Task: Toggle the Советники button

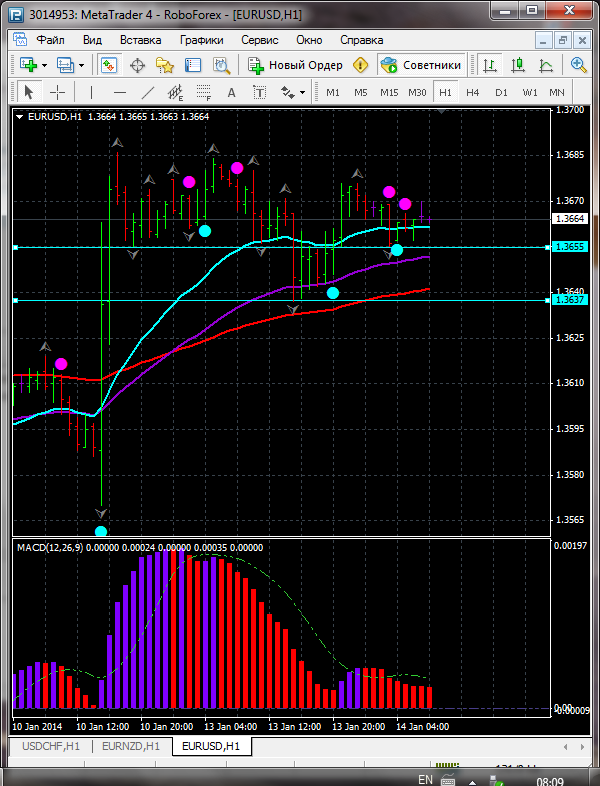Action: pyautogui.click(x=421, y=65)
